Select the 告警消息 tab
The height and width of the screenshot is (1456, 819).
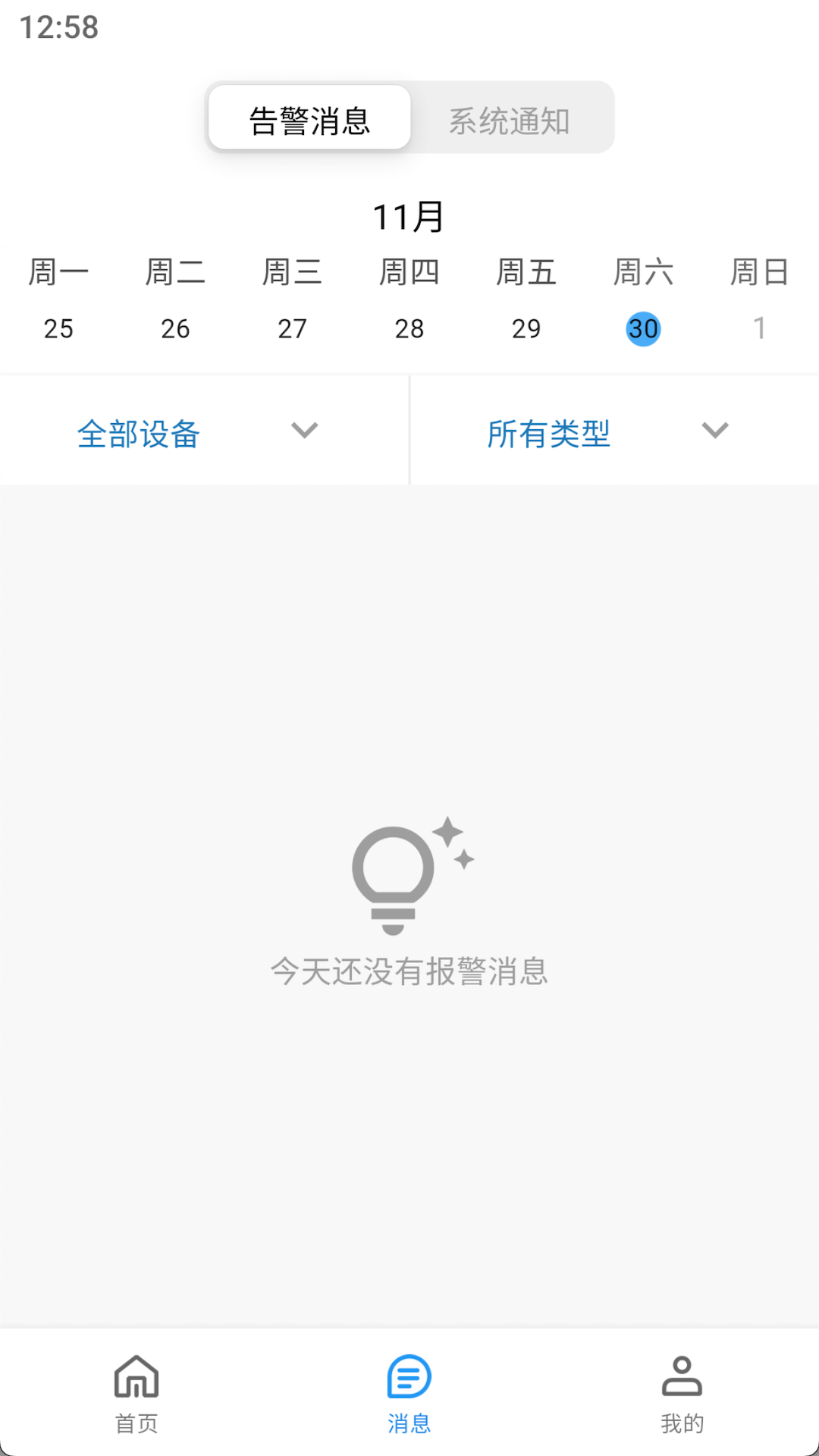click(309, 118)
